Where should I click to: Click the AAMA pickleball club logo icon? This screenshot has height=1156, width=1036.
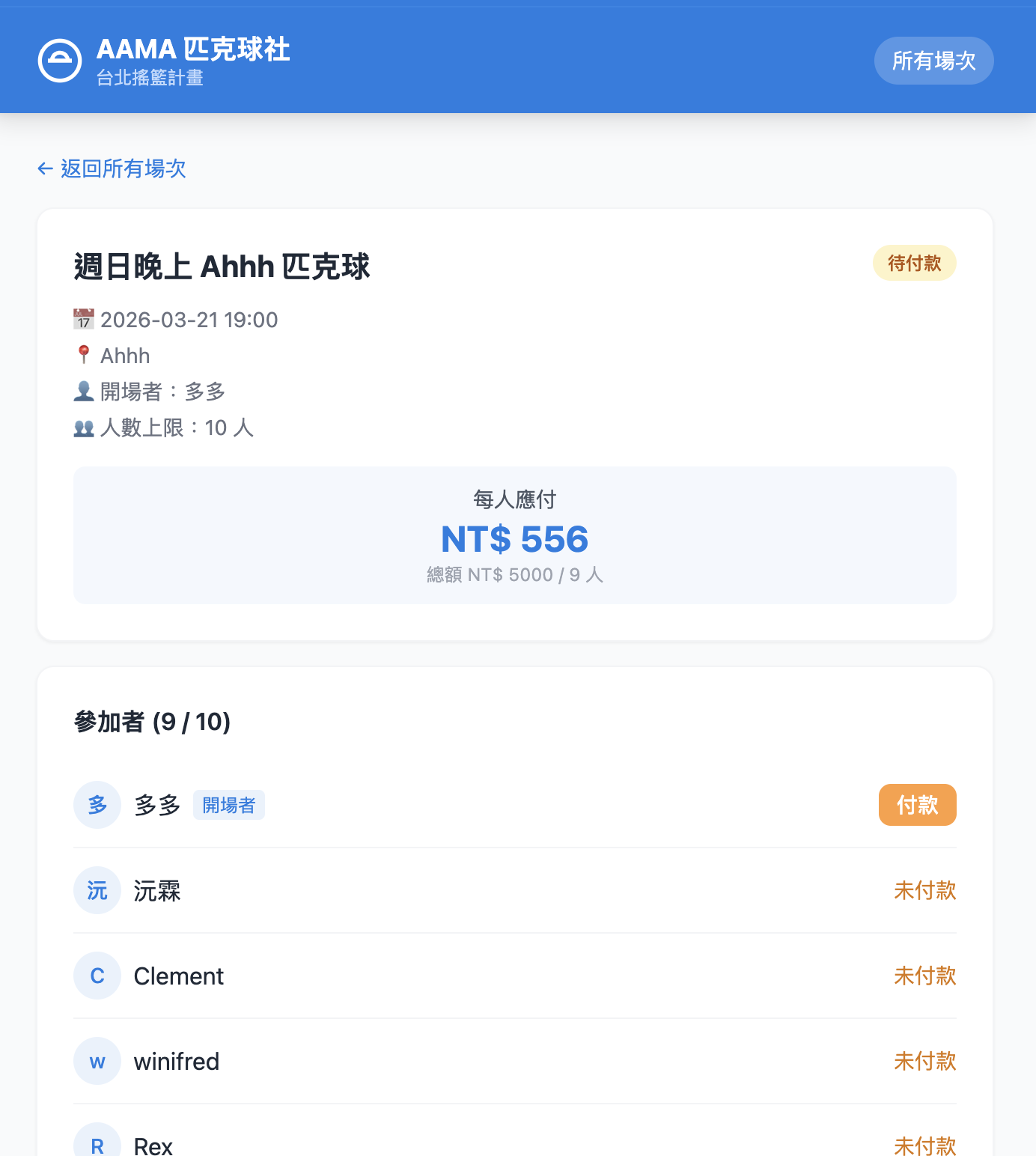click(x=60, y=61)
